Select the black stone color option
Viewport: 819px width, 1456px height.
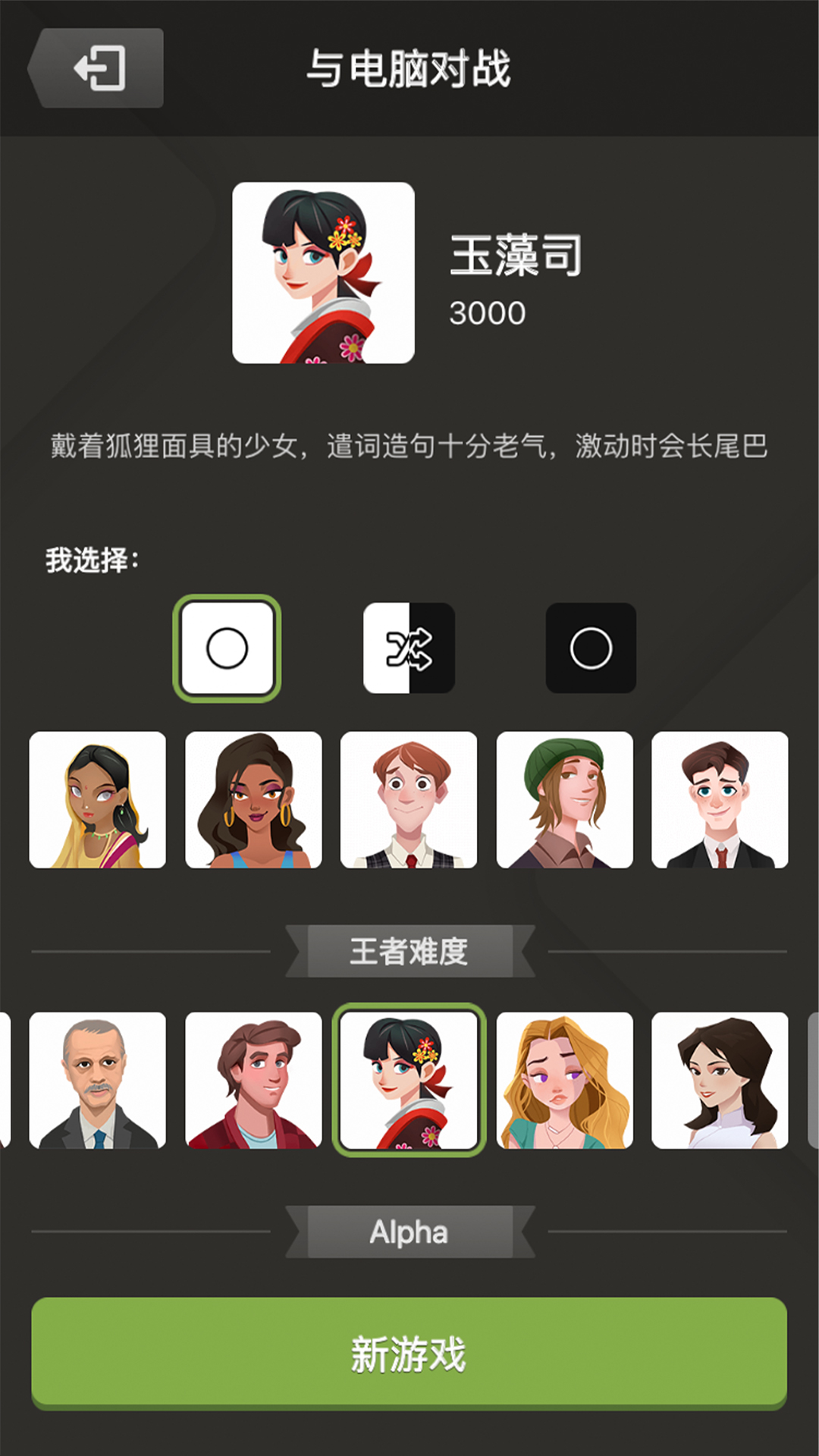[x=590, y=648]
